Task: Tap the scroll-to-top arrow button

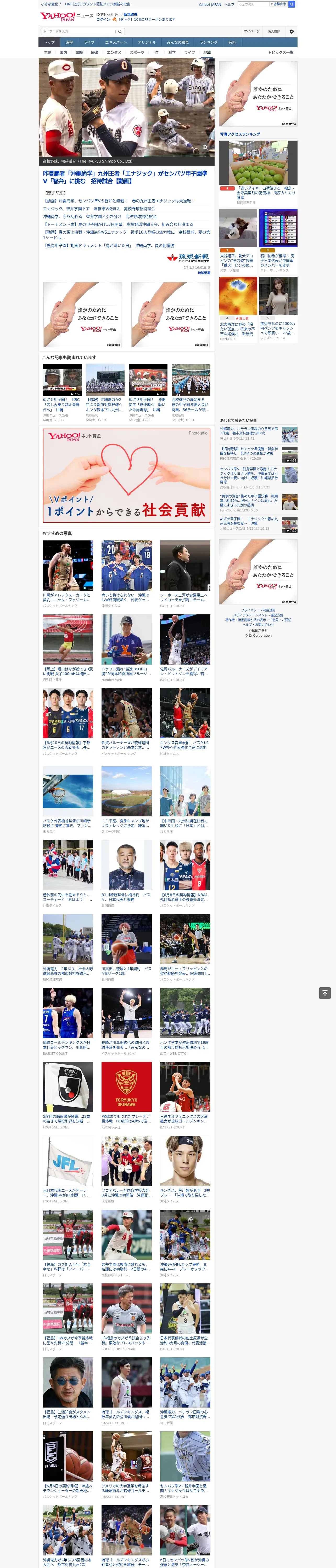Action: [325, 993]
